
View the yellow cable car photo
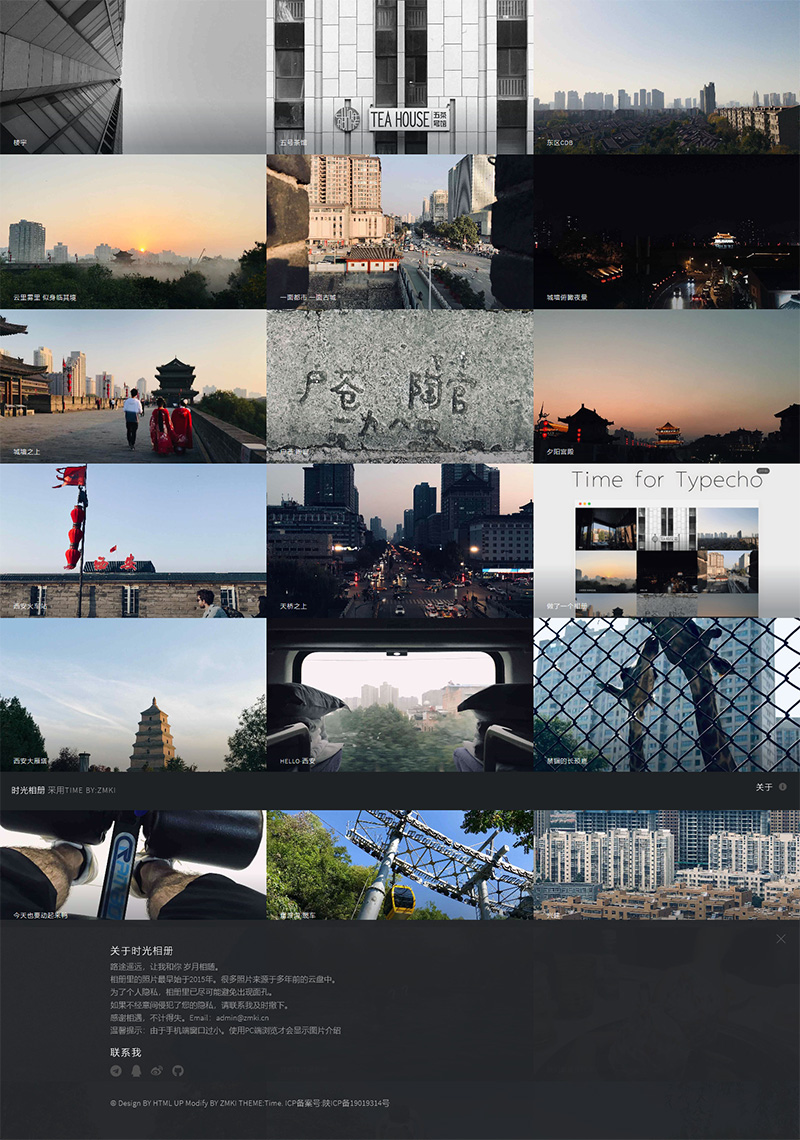(400, 865)
